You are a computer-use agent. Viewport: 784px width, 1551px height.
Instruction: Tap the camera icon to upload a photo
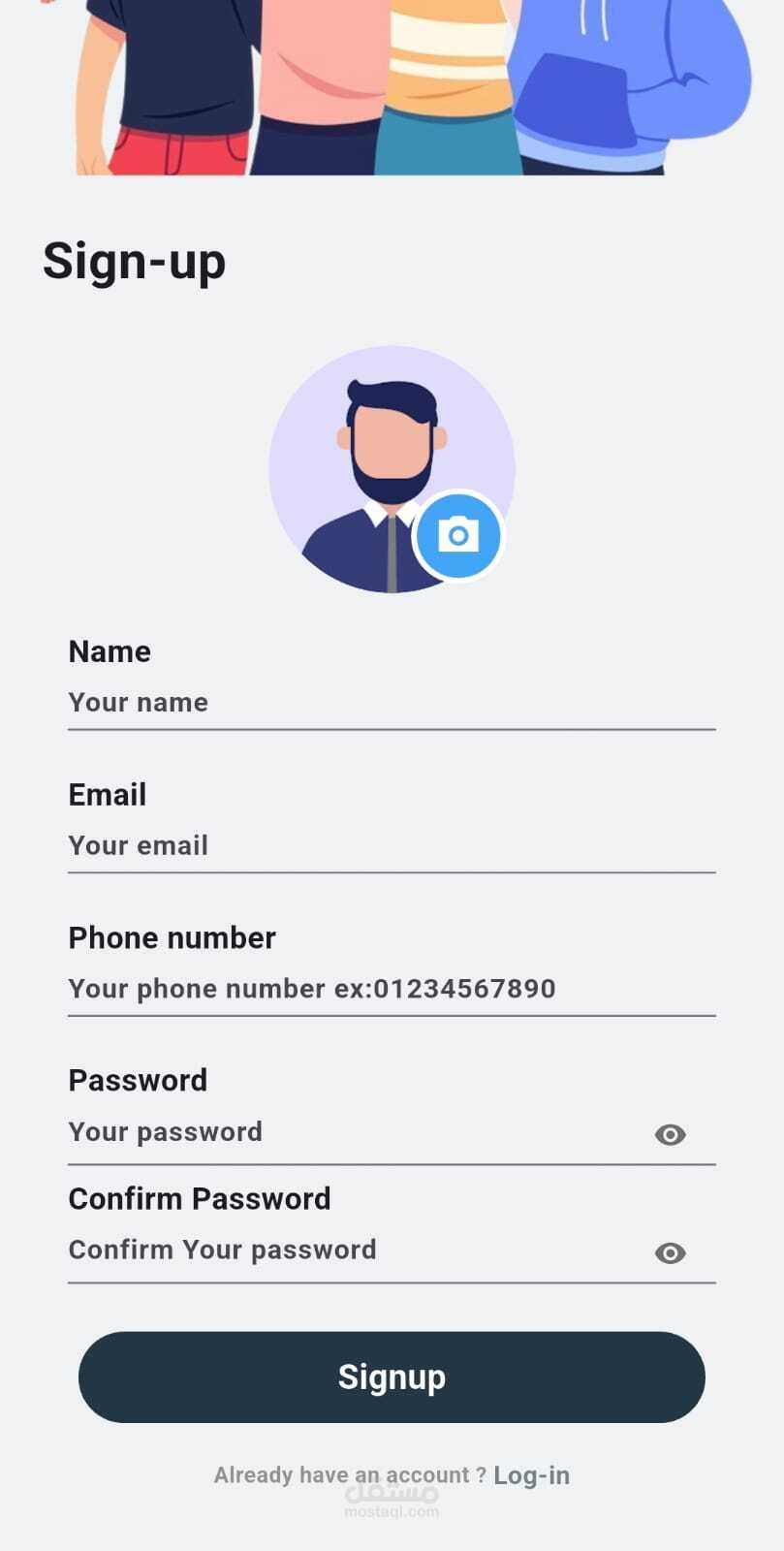click(458, 535)
